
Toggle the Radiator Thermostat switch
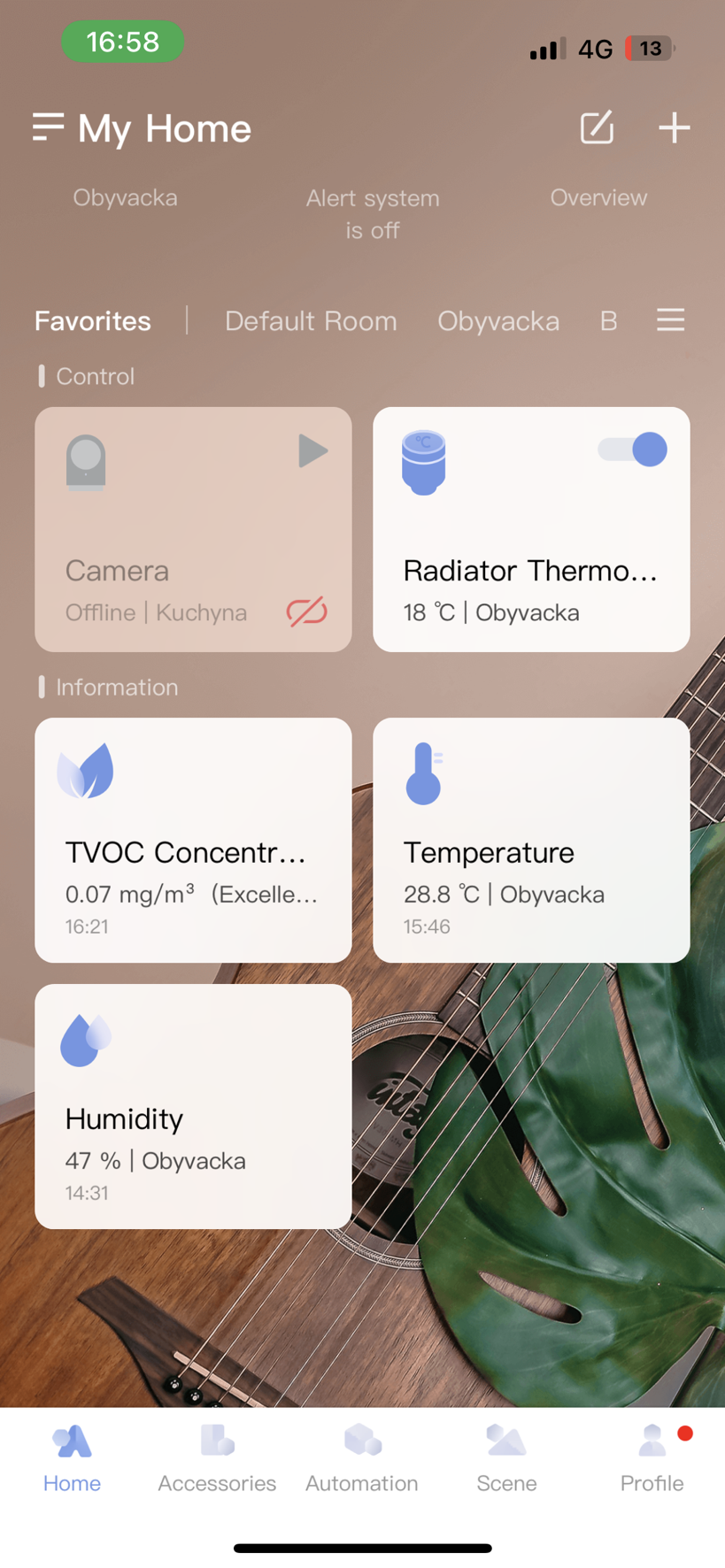(x=632, y=450)
